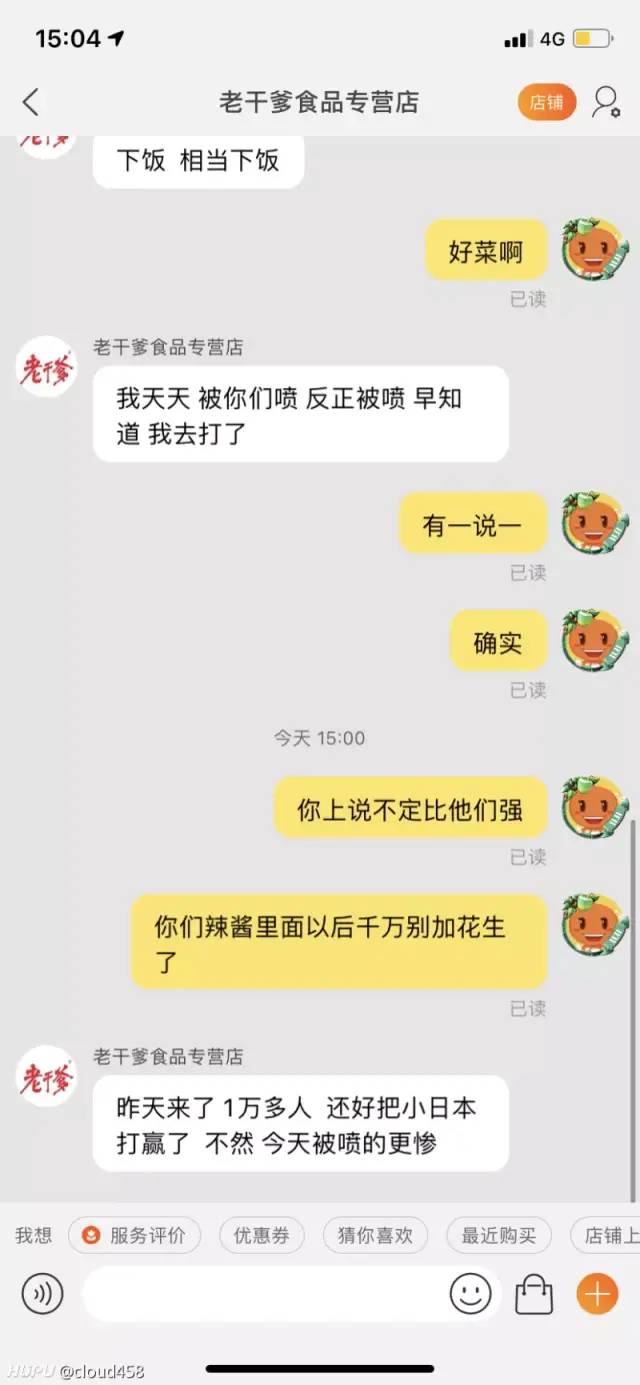The width and height of the screenshot is (640, 1385).
Task: Open the 优惠券 coupons chip
Action: [x=262, y=1235]
